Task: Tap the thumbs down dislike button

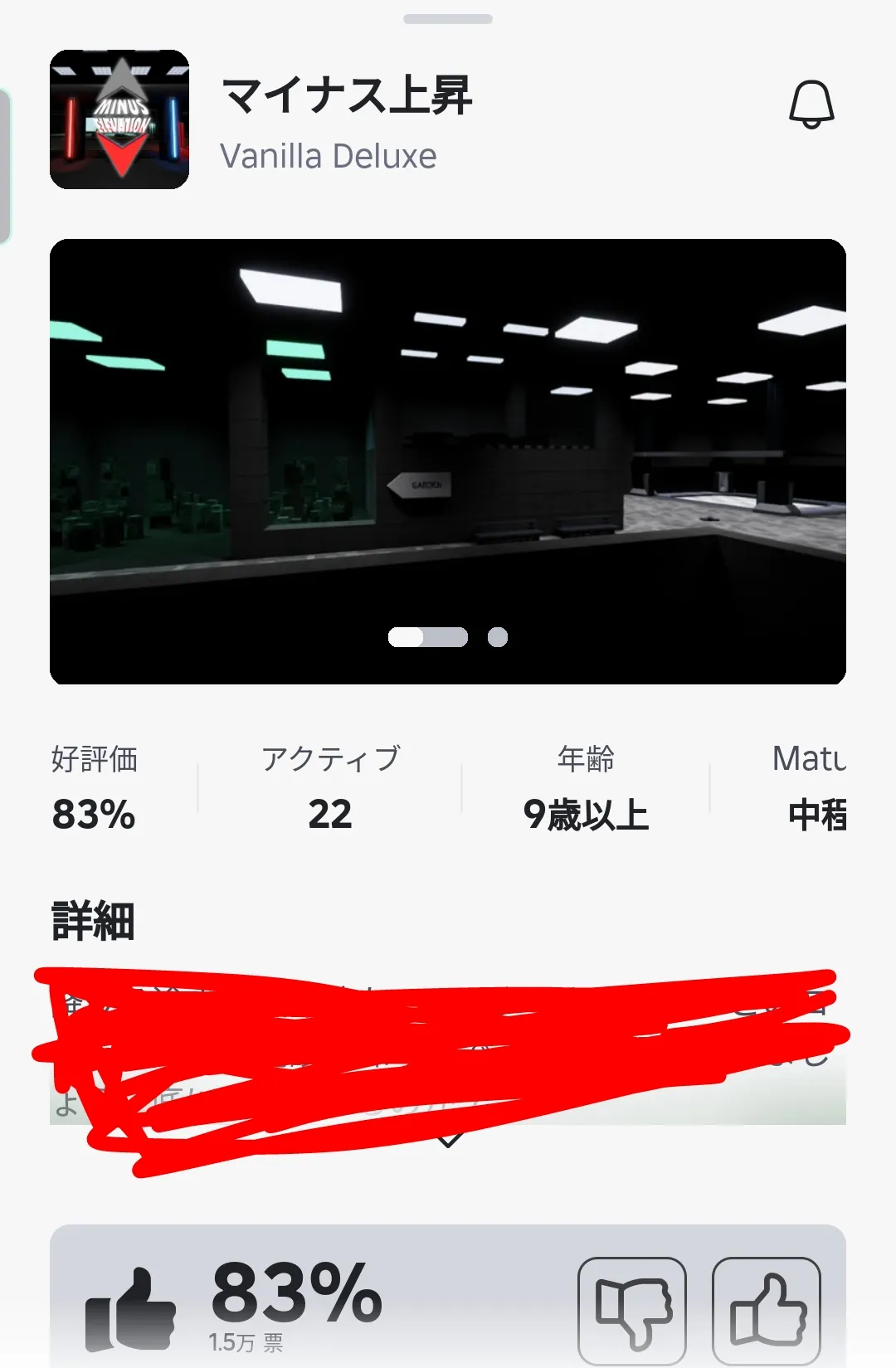Action: point(632,1311)
